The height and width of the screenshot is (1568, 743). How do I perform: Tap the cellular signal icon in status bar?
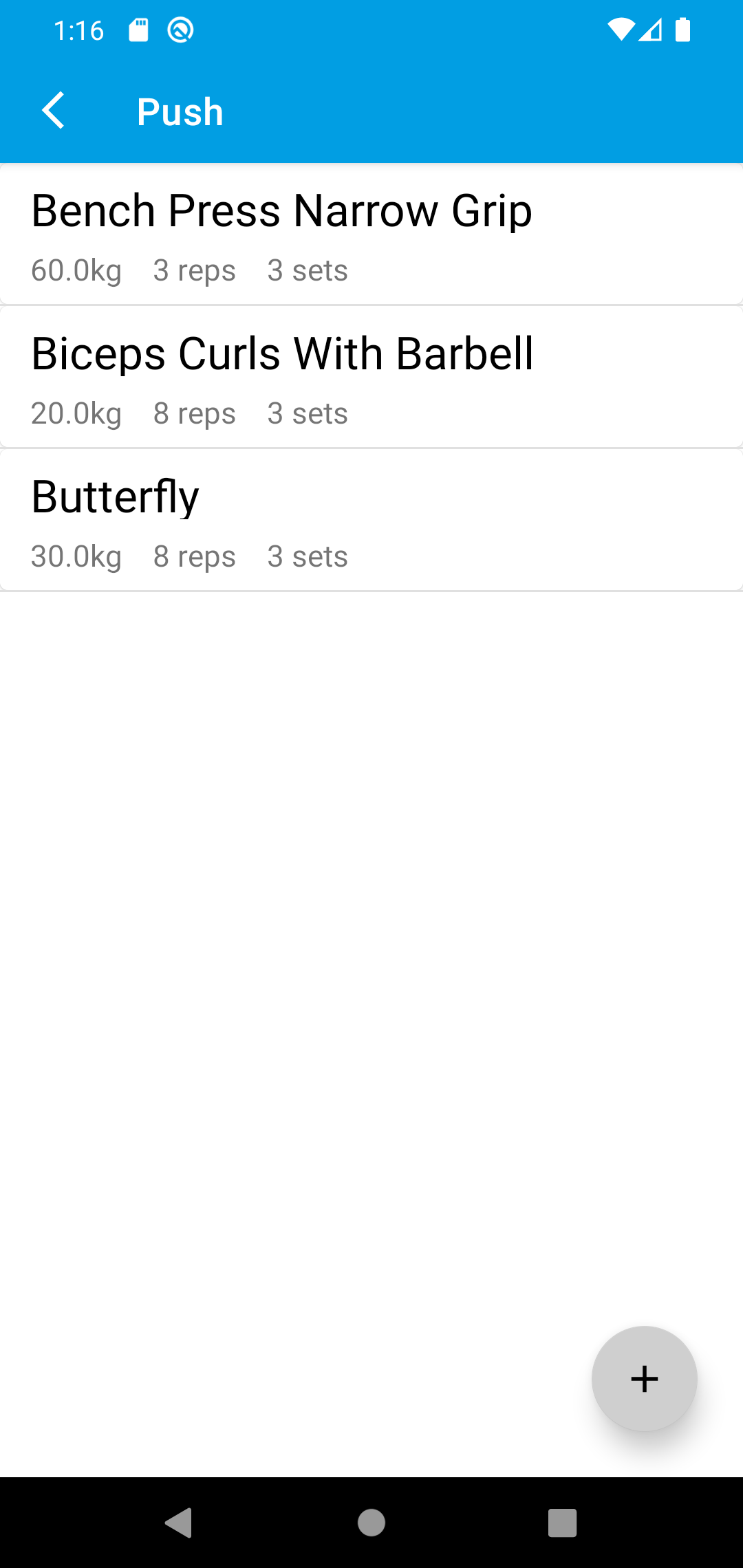[649, 29]
